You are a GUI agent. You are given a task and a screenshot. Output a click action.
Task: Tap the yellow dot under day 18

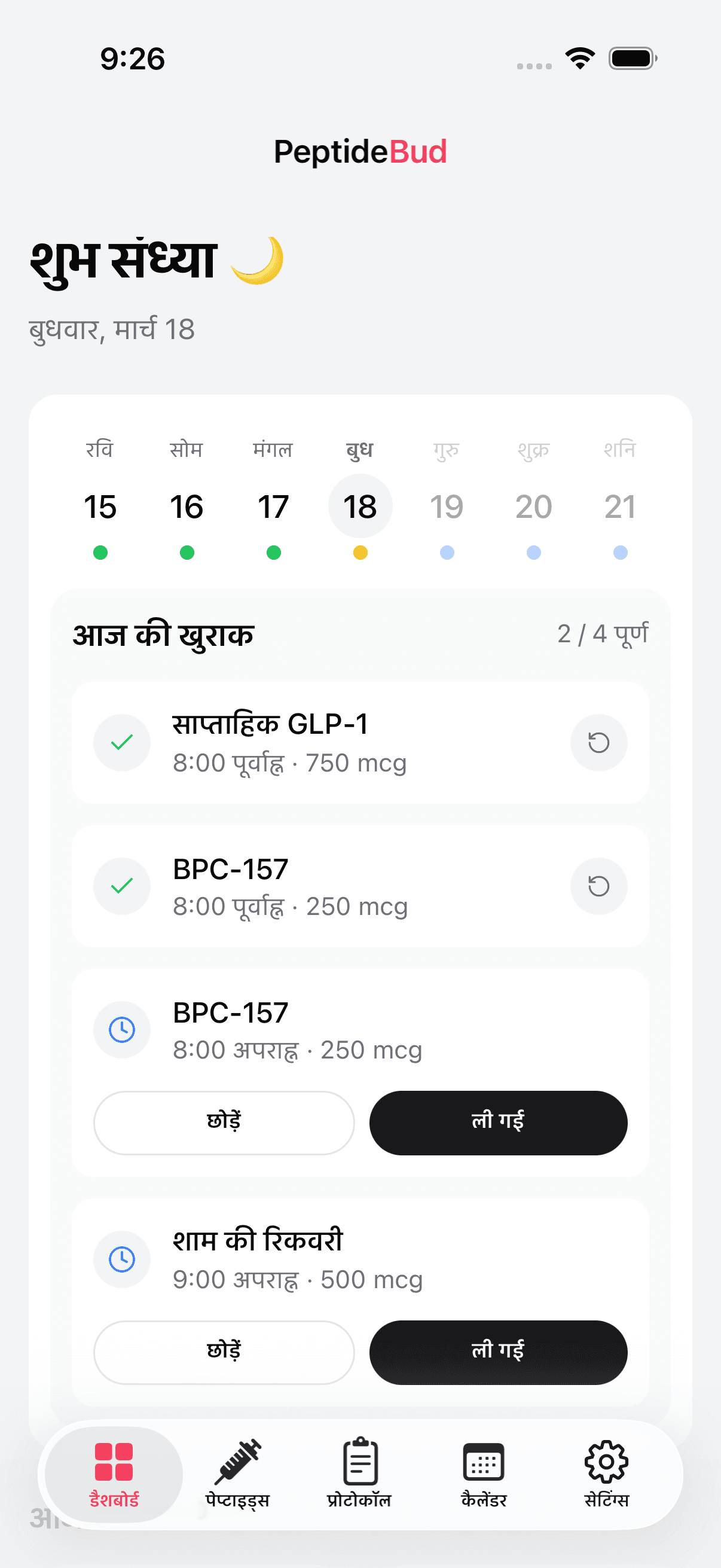(x=359, y=553)
